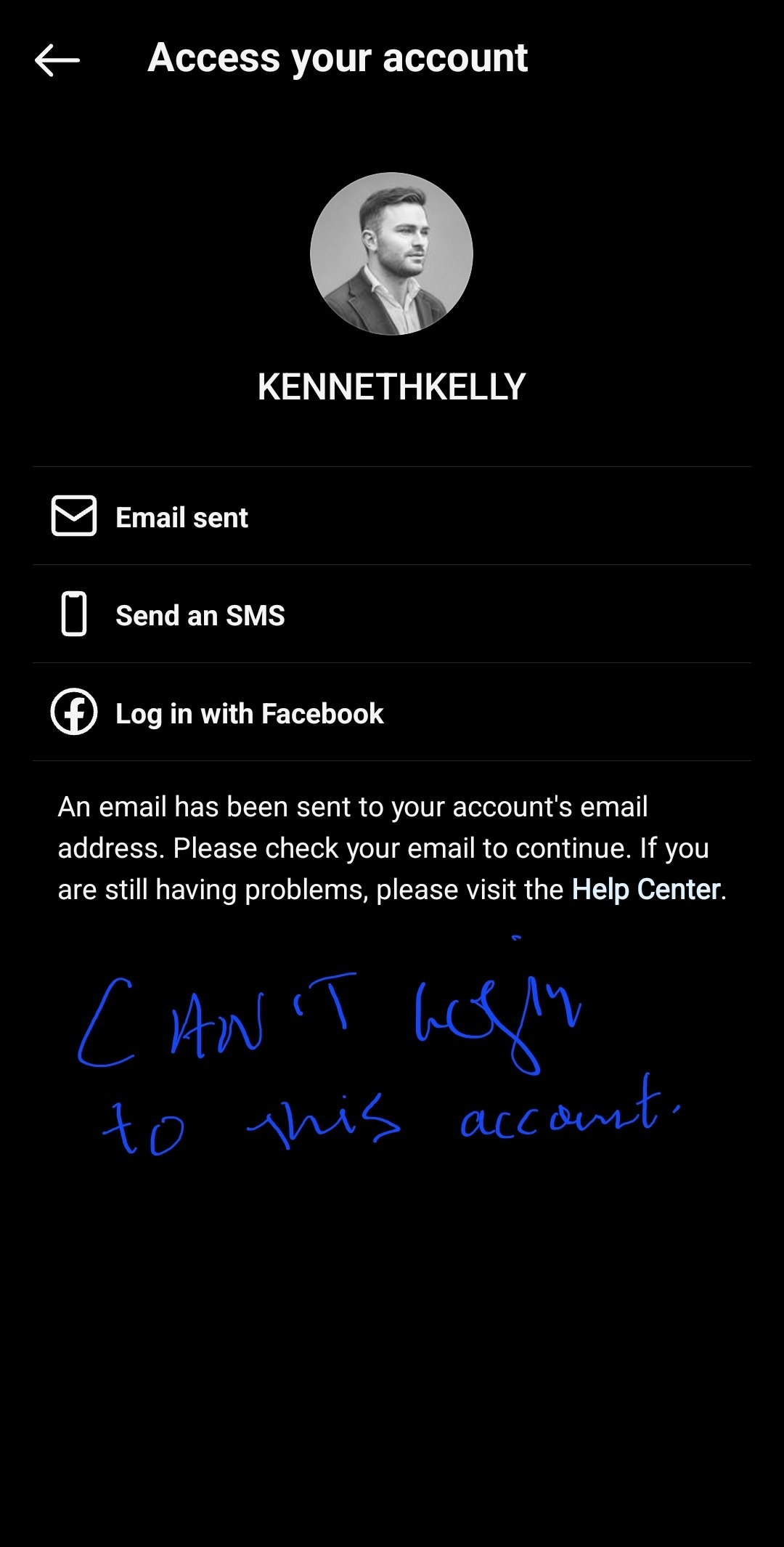Select Log in with Facebook
Screen dimensions: 784x1547
coord(250,713)
